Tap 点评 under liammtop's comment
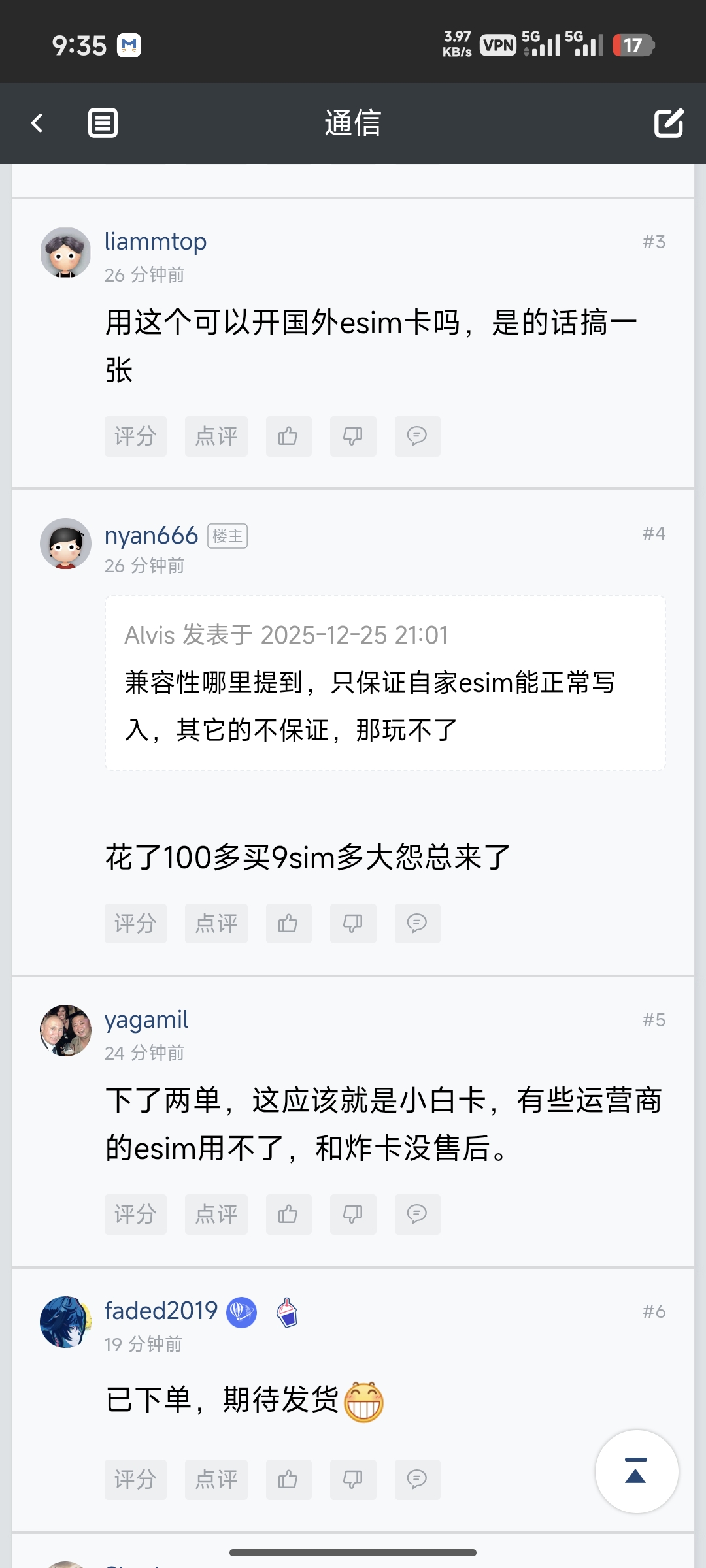 (216, 436)
